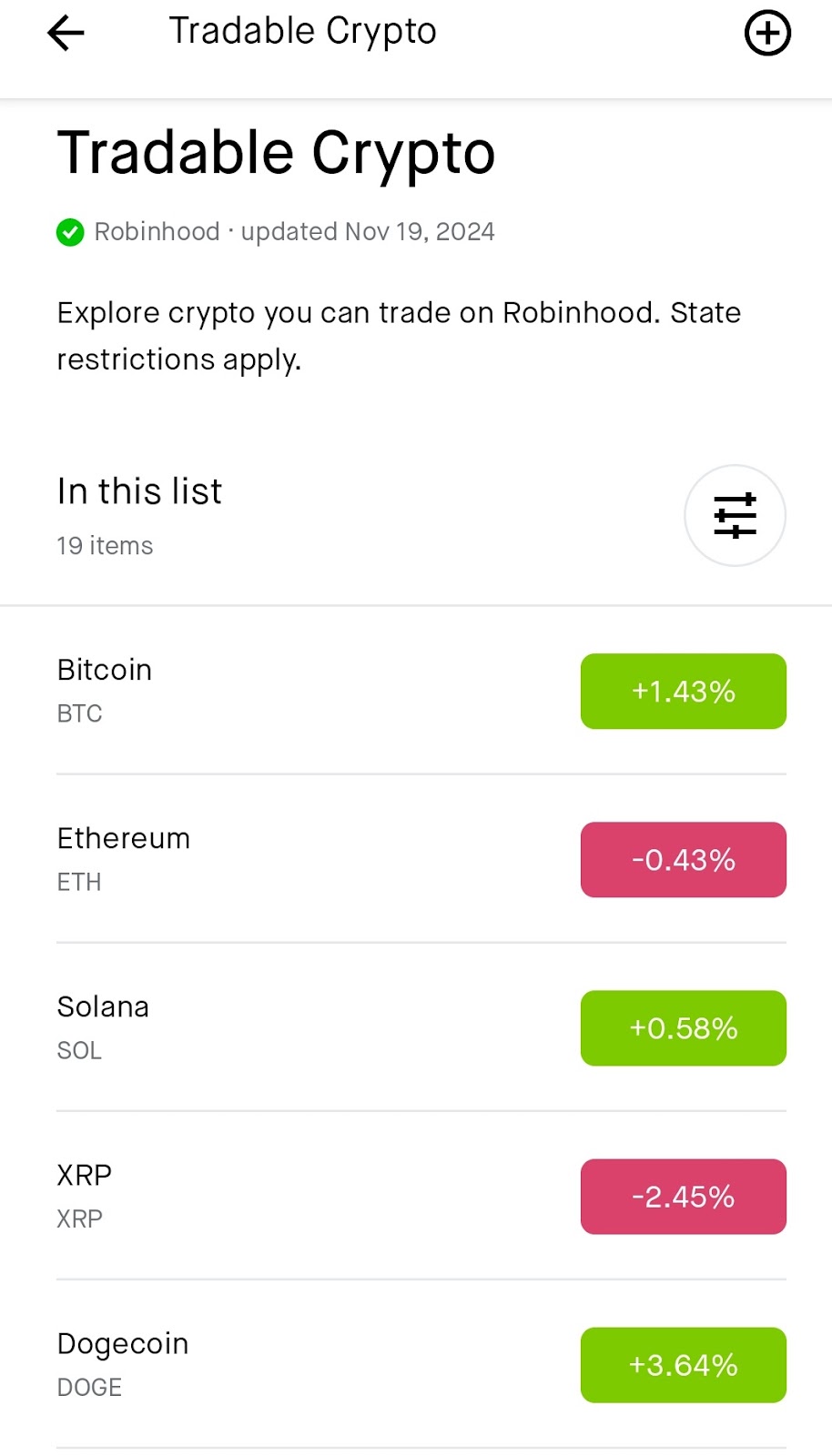
Task: Click the back arrow at top left
Action: click(x=64, y=32)
